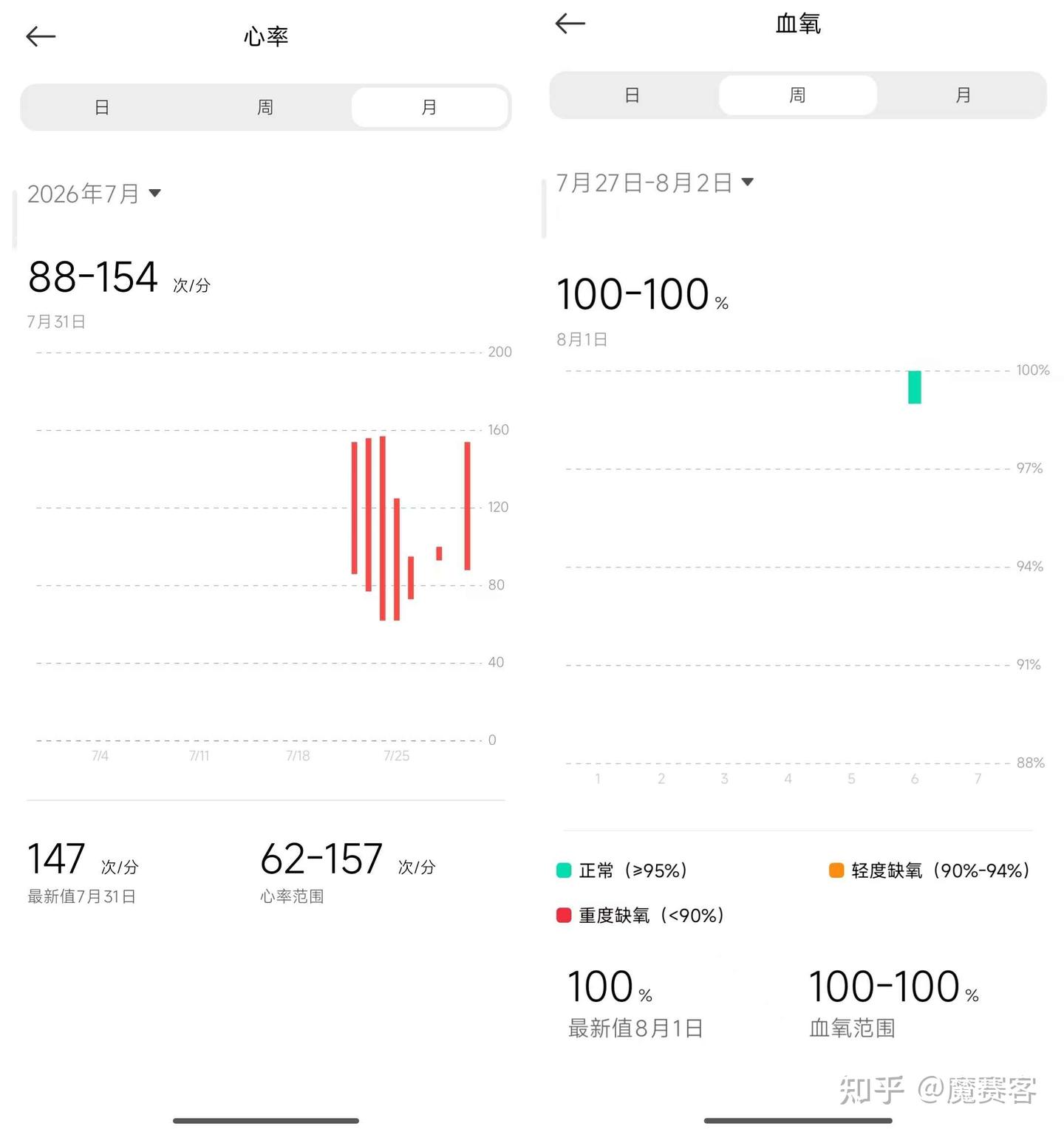
Task: Select the 月 tab on heart rate screen
Action: pos(429,107)
